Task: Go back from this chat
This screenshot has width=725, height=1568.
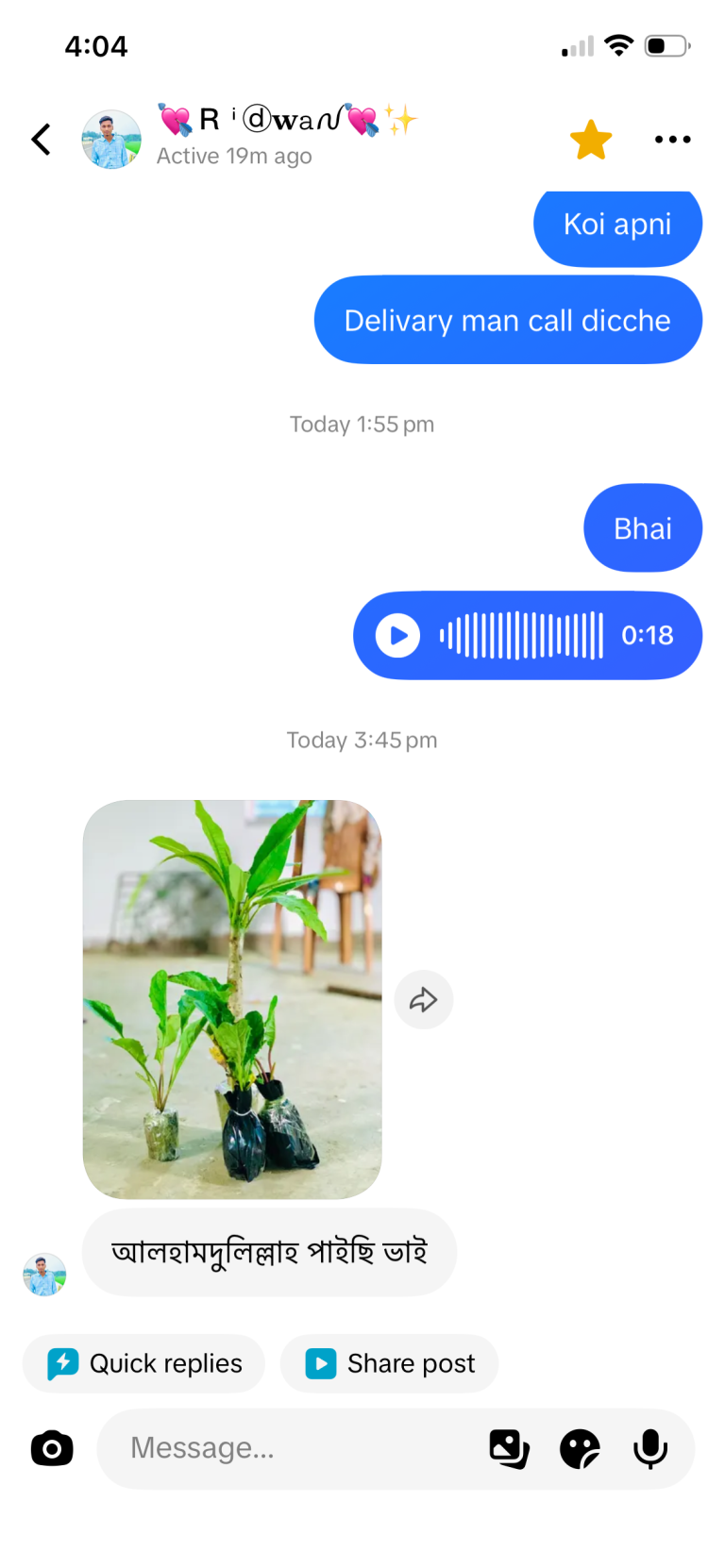Action: coord(41,140)
